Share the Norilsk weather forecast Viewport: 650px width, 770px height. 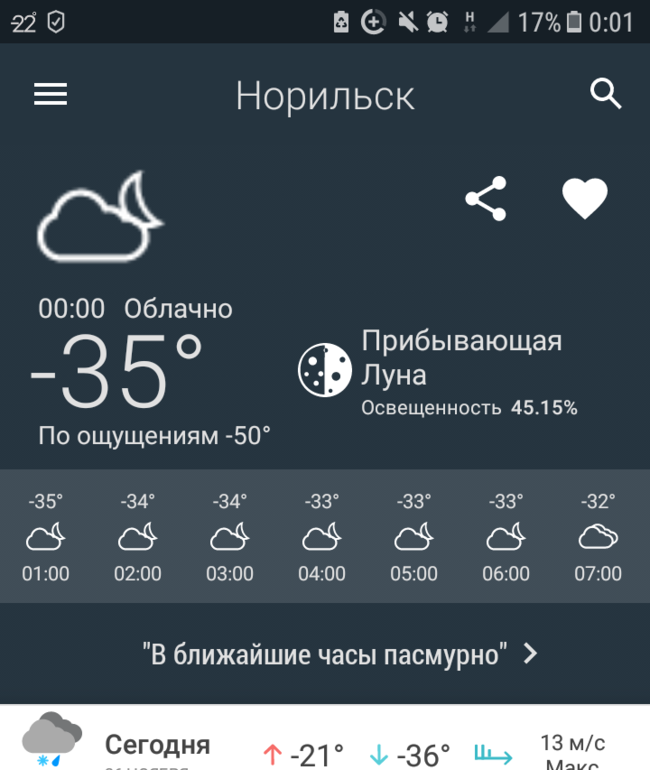[x=486, y=198]
